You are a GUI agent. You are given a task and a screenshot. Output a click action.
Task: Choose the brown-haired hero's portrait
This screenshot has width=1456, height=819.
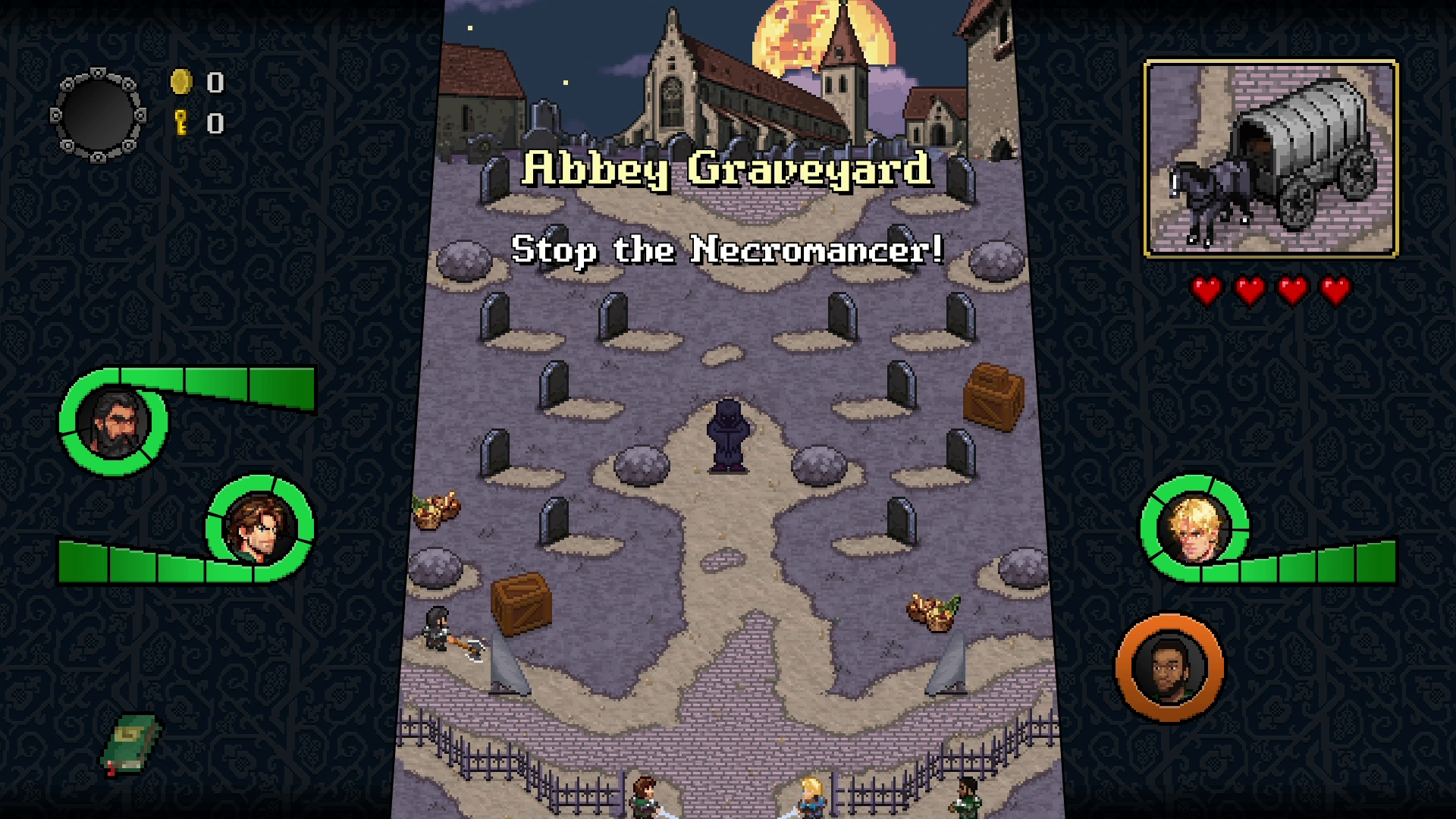[x=259, y=527]
